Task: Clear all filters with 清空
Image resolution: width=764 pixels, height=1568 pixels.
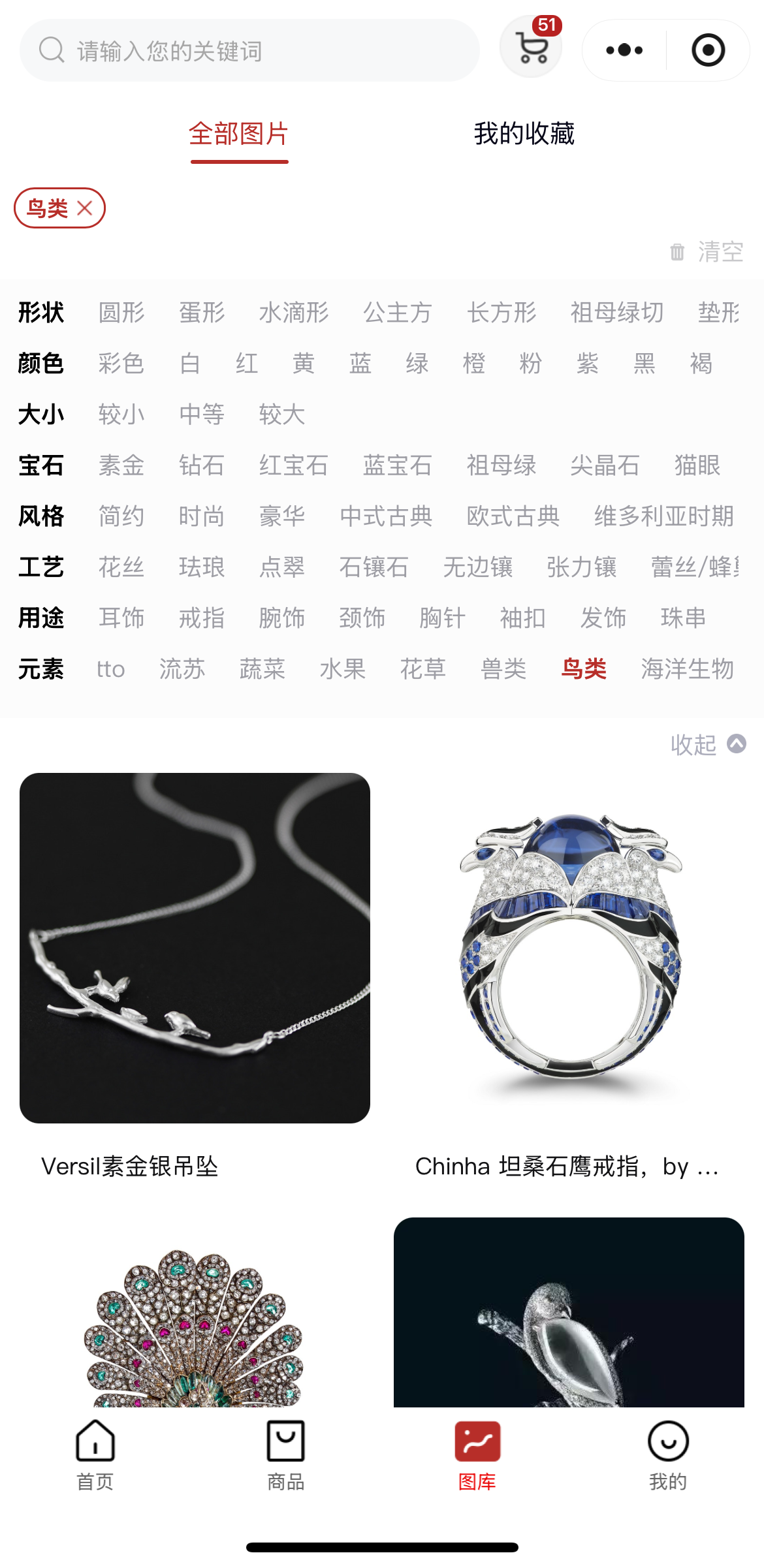Action: [708, 252]
